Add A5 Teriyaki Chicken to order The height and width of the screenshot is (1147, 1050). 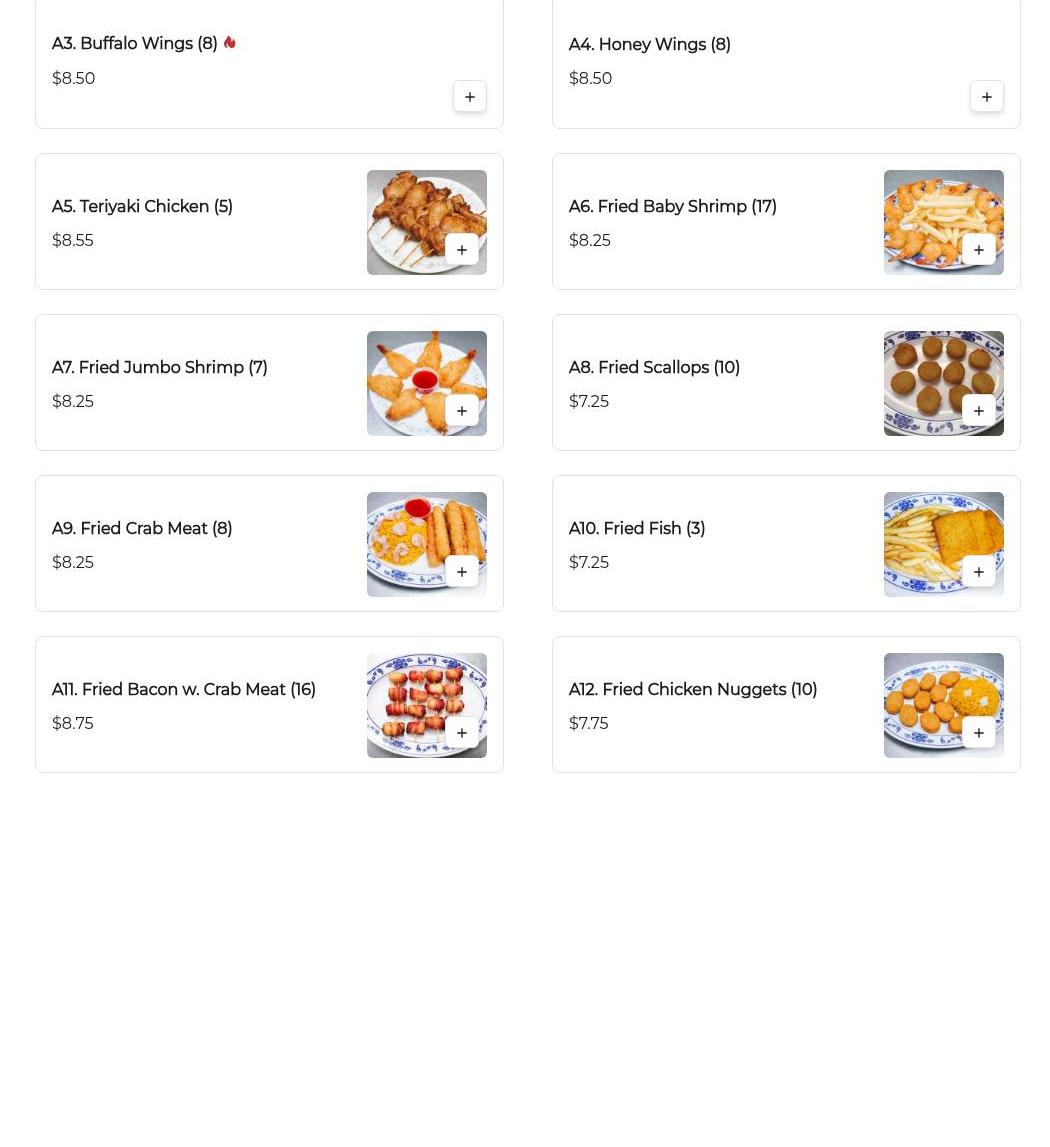click(x=461, y=250)
